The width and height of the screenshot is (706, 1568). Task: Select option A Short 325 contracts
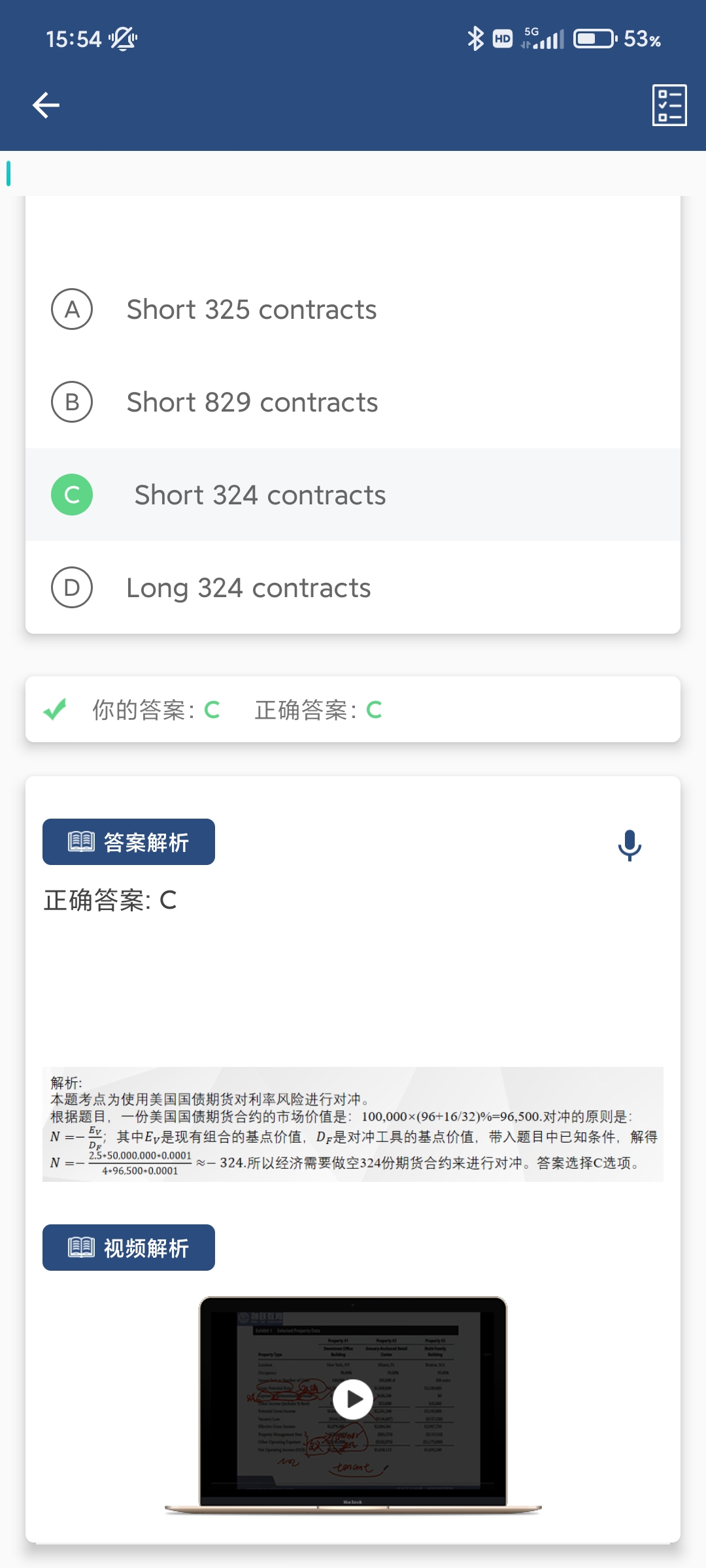pos(251,310)
